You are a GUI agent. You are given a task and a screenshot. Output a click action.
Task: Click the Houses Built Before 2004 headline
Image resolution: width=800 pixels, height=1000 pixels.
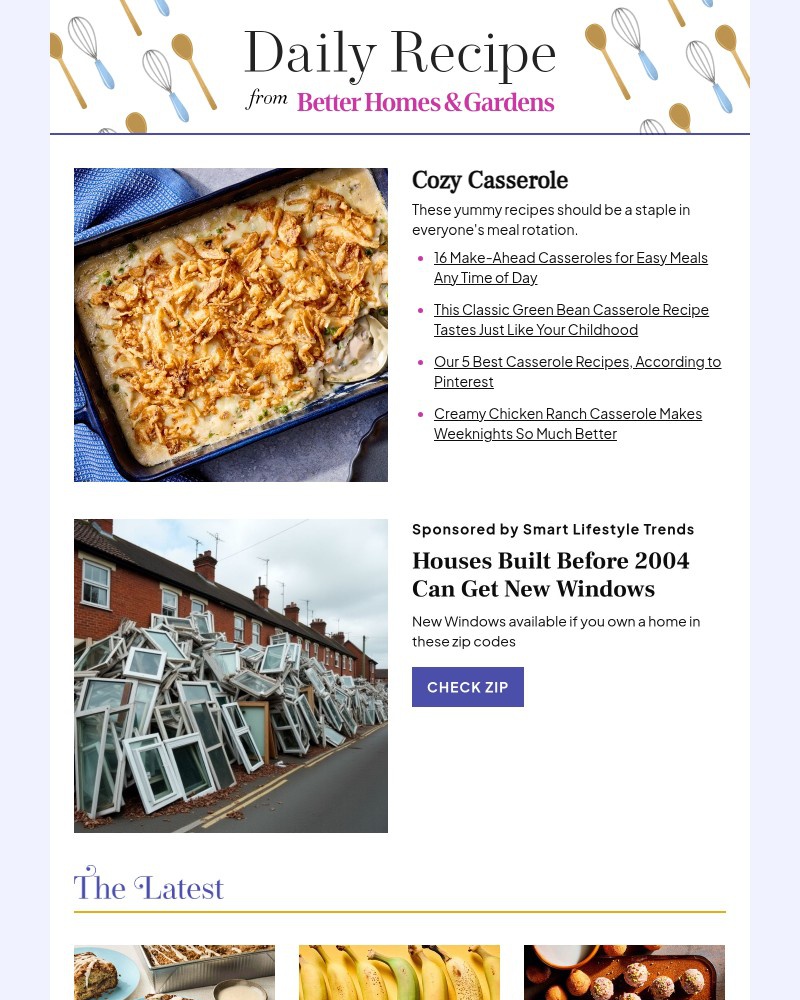(x=551, y=575)
